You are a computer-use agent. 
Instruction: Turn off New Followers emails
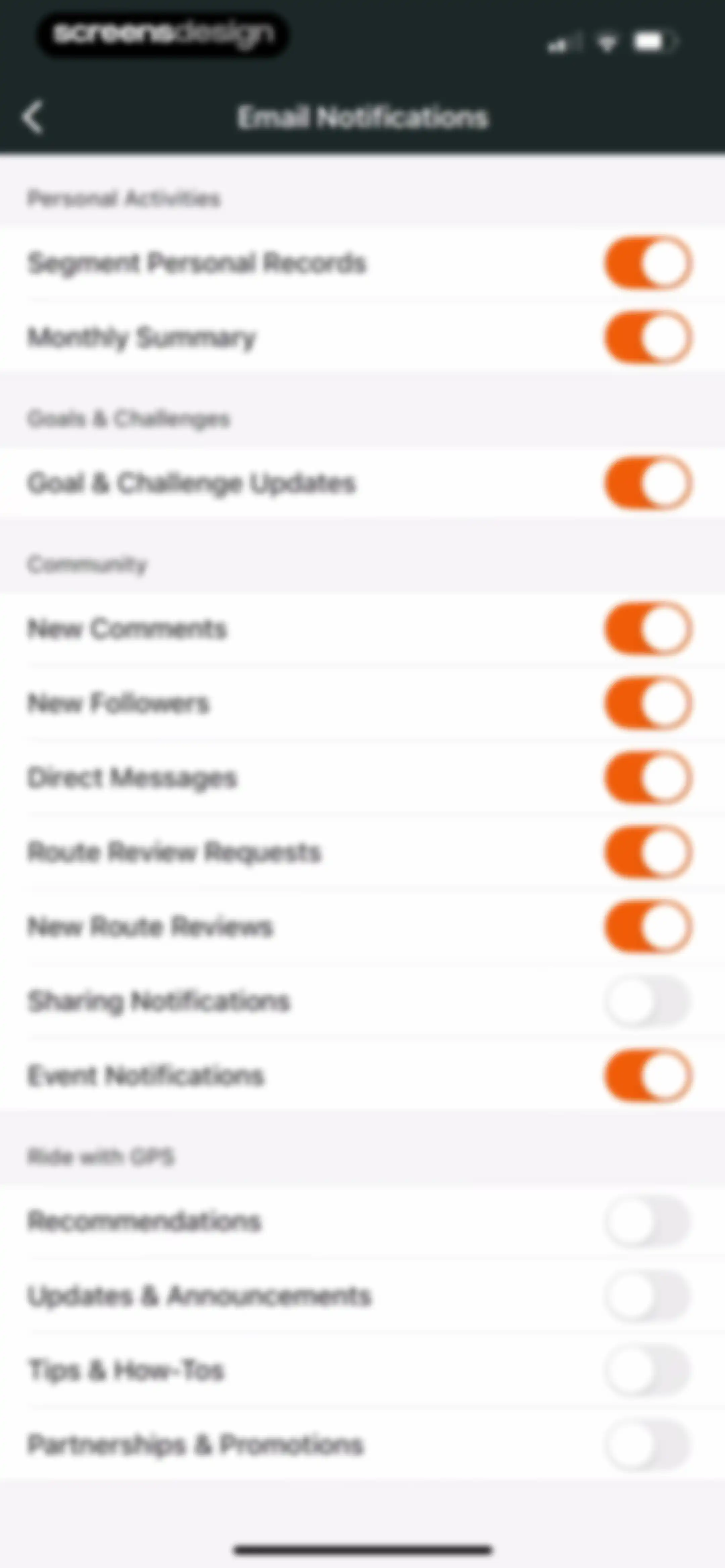[x=648, y=703]
